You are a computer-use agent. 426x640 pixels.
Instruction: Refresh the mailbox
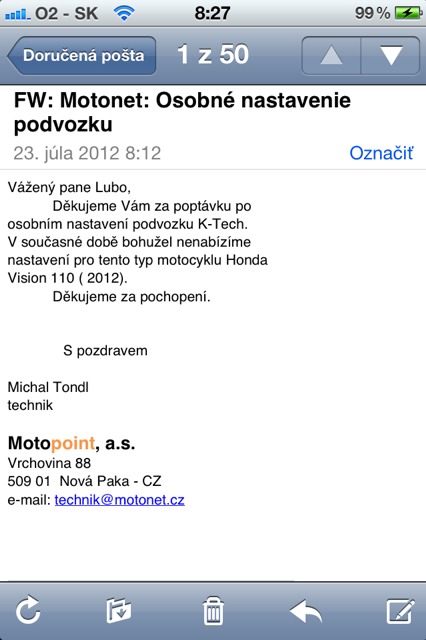coord(28,611)
